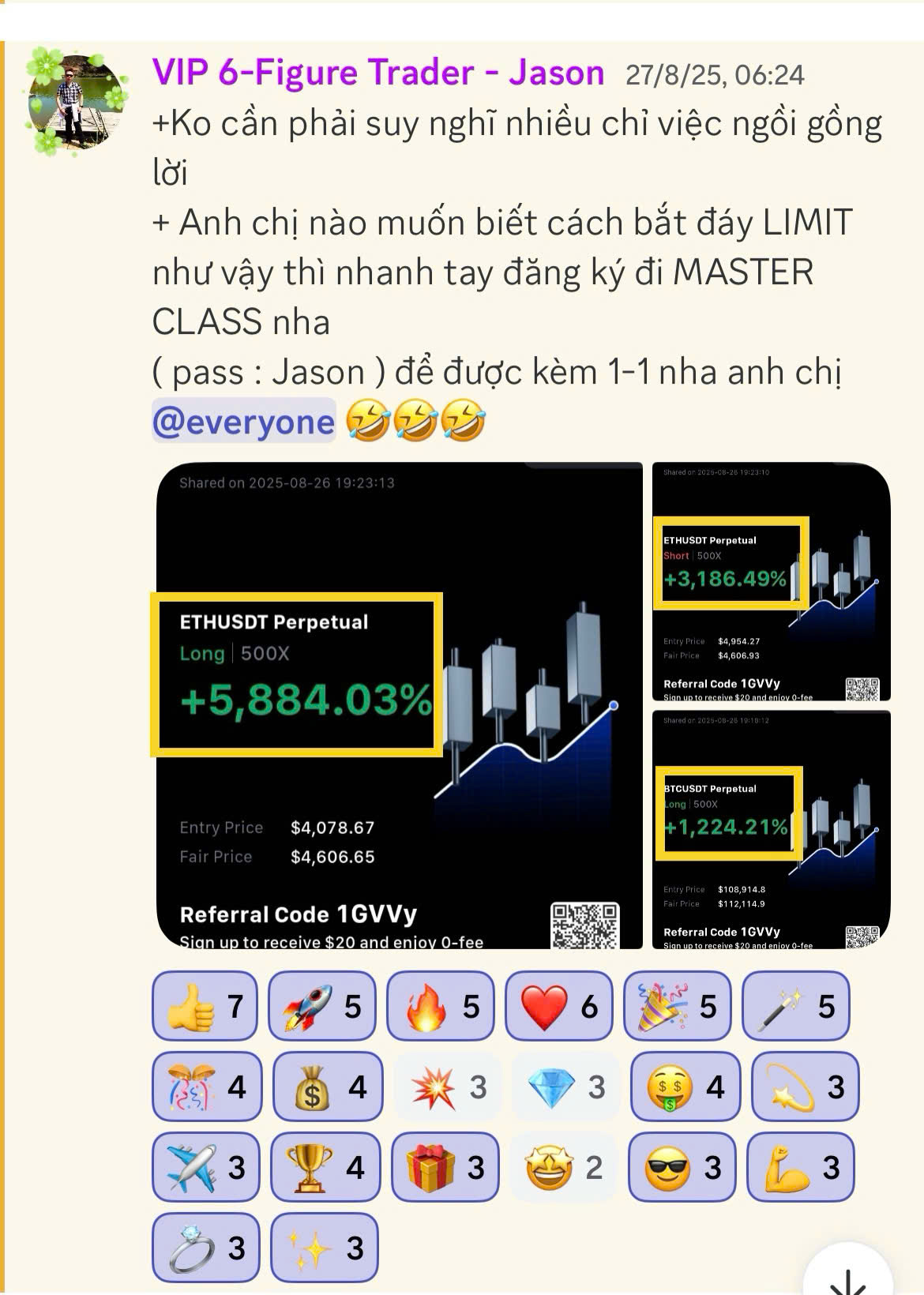React with the gift box emoji

click(x=445, y=1167)
